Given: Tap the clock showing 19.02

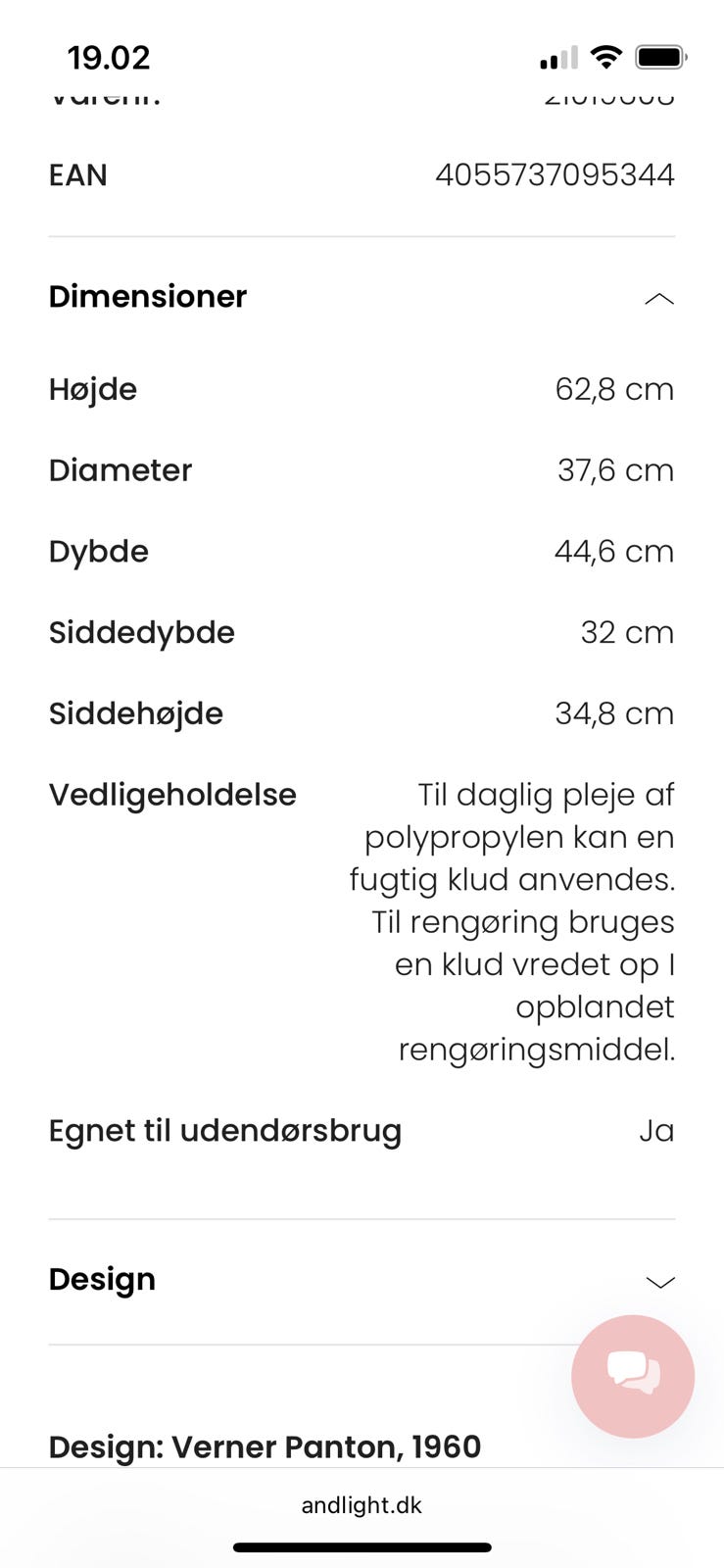Looking at the screenshot, I should pyautogui.click(x=110, y=57).
